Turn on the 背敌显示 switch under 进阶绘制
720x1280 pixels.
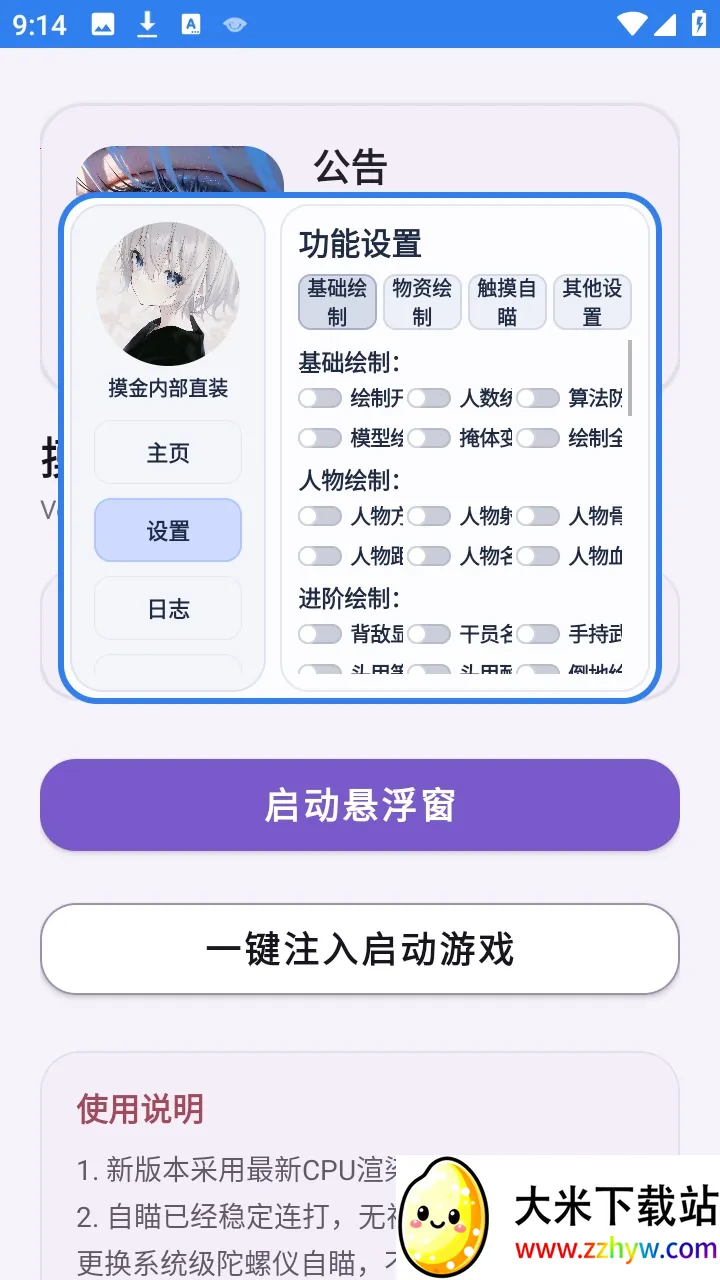click(x=320, y=633)
